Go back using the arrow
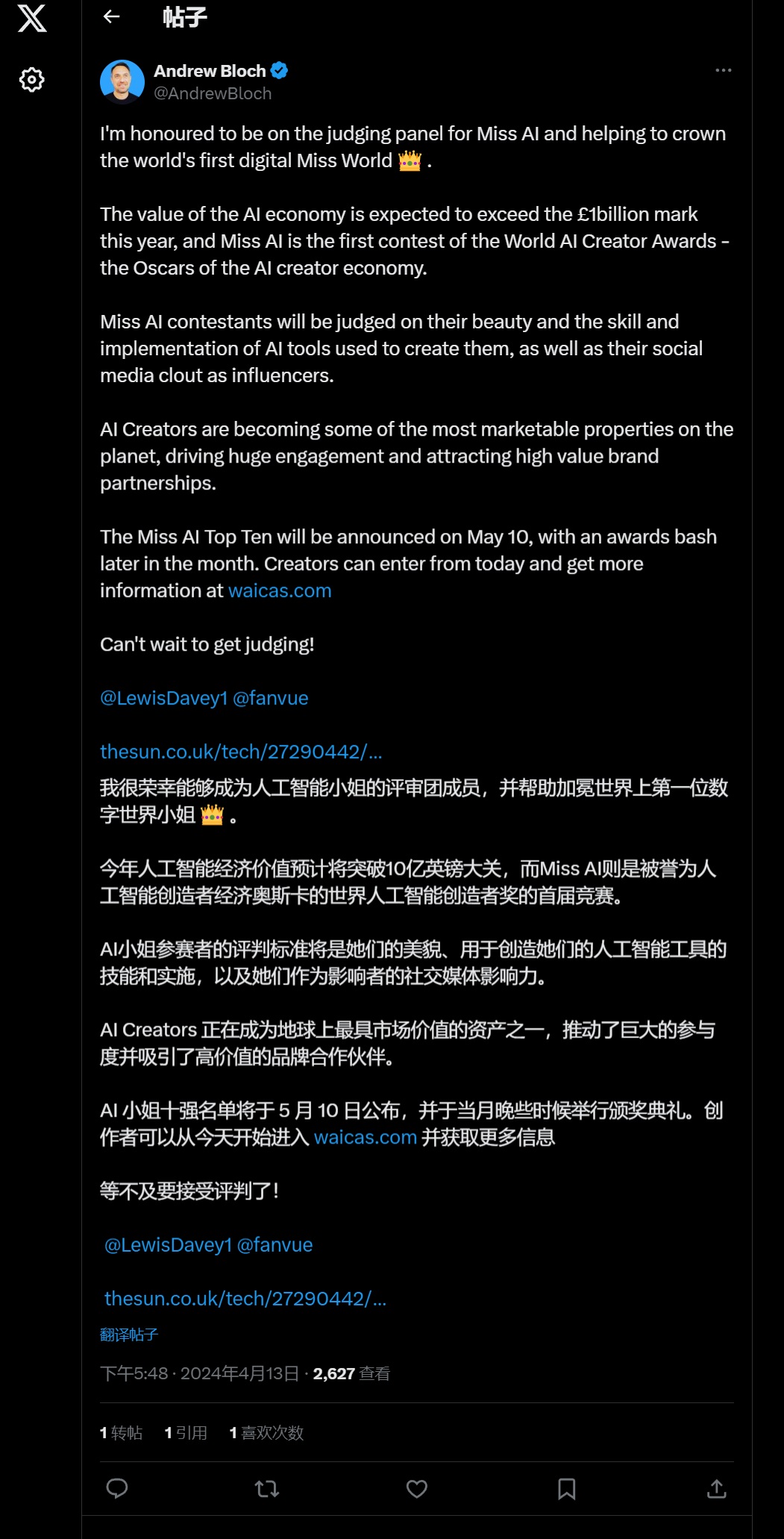This screenshot has width=784, height=1539. [x=111, y=16]
